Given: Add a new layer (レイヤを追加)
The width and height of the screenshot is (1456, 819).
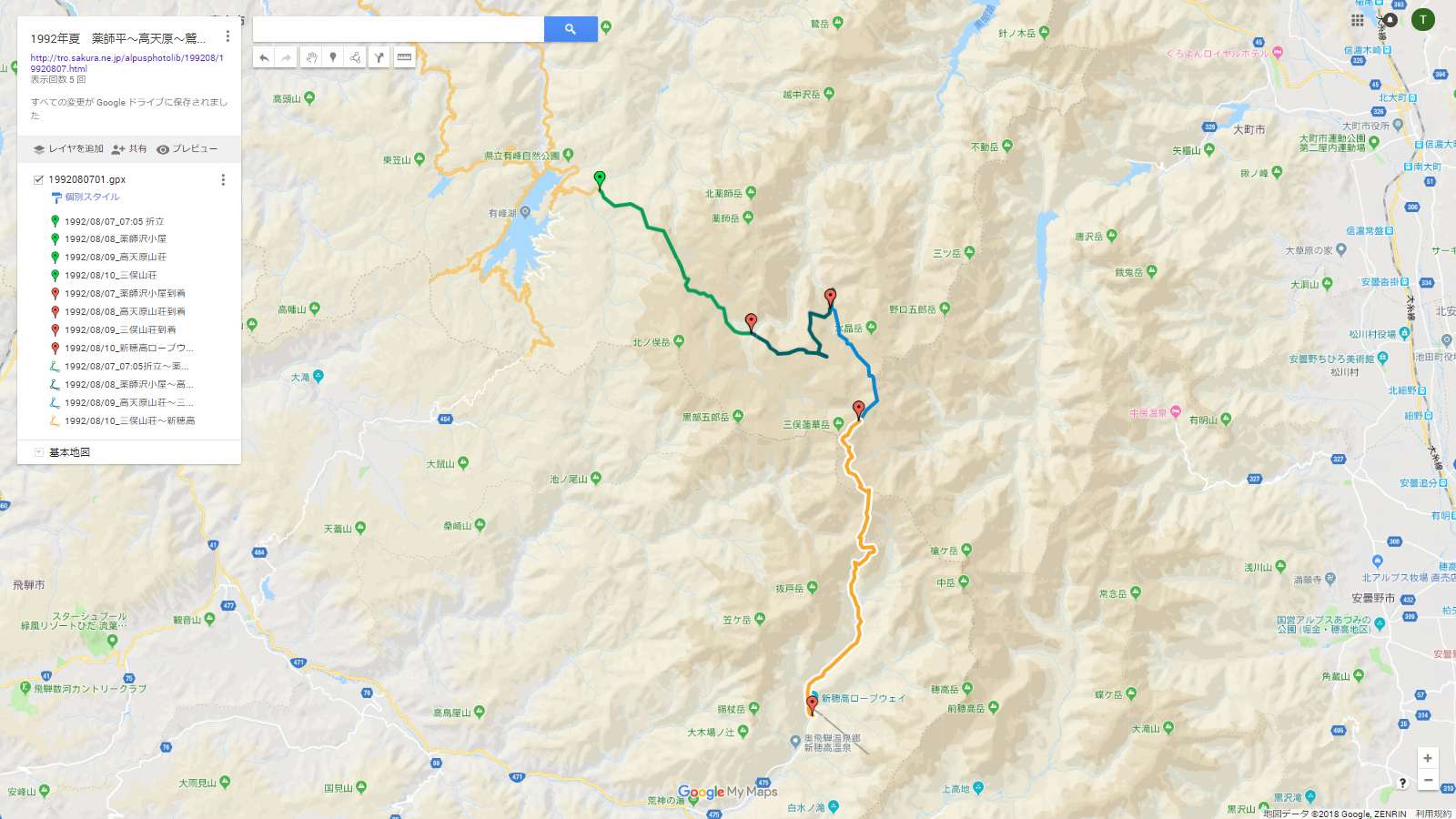Looking at the screenshot, I should tap(69, 149).
